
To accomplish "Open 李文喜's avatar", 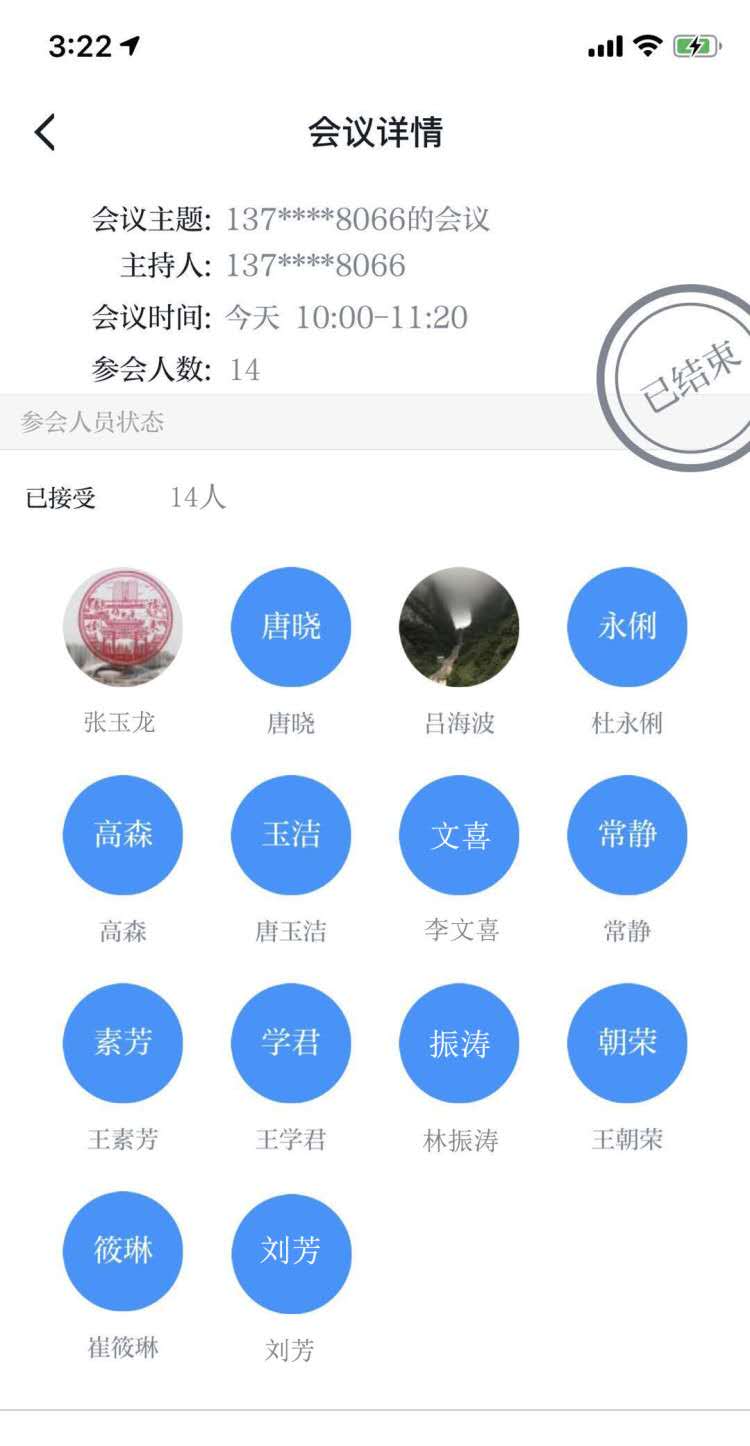I will coord(459,835).
